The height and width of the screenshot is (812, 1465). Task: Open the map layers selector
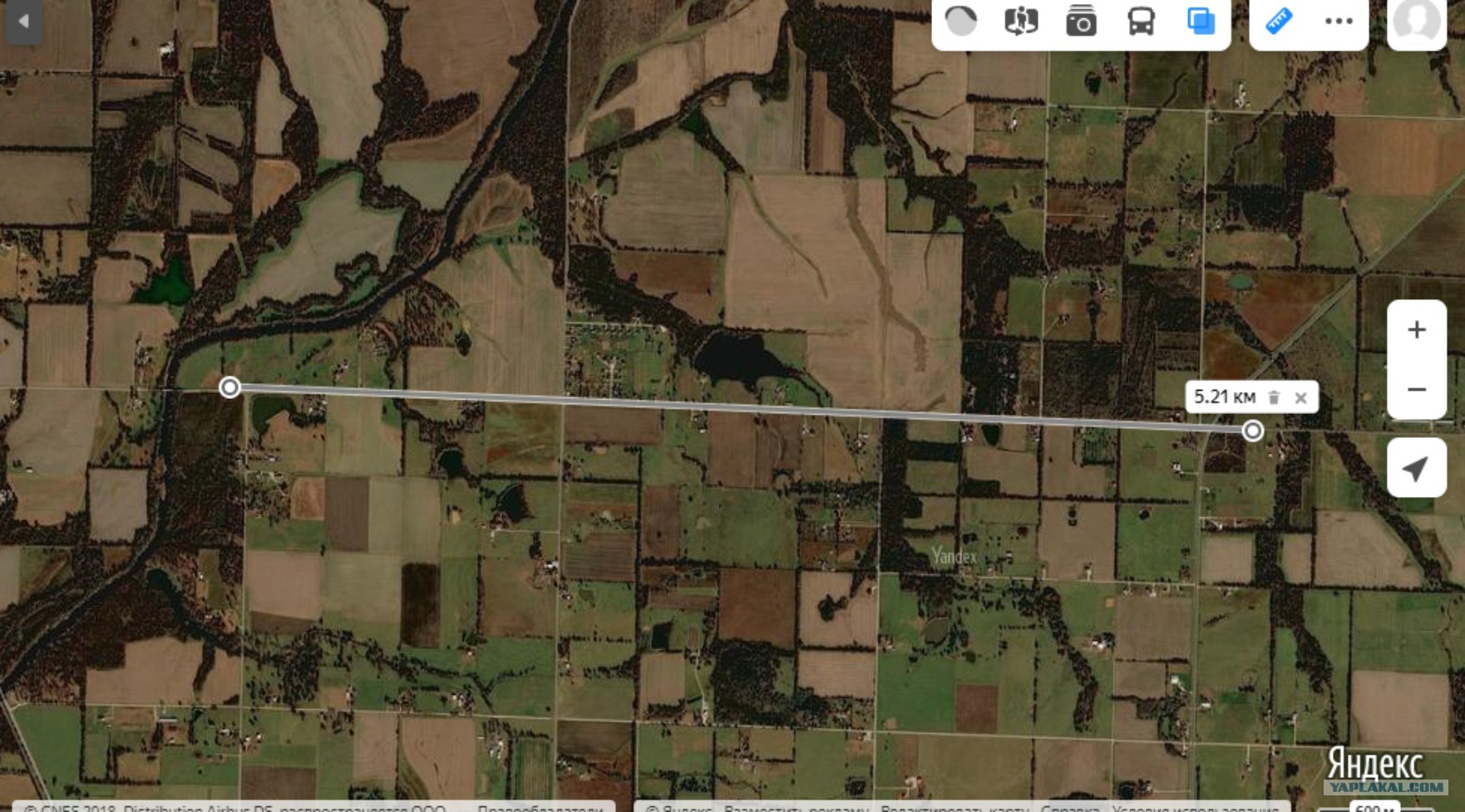click(x=1201, y=21)
